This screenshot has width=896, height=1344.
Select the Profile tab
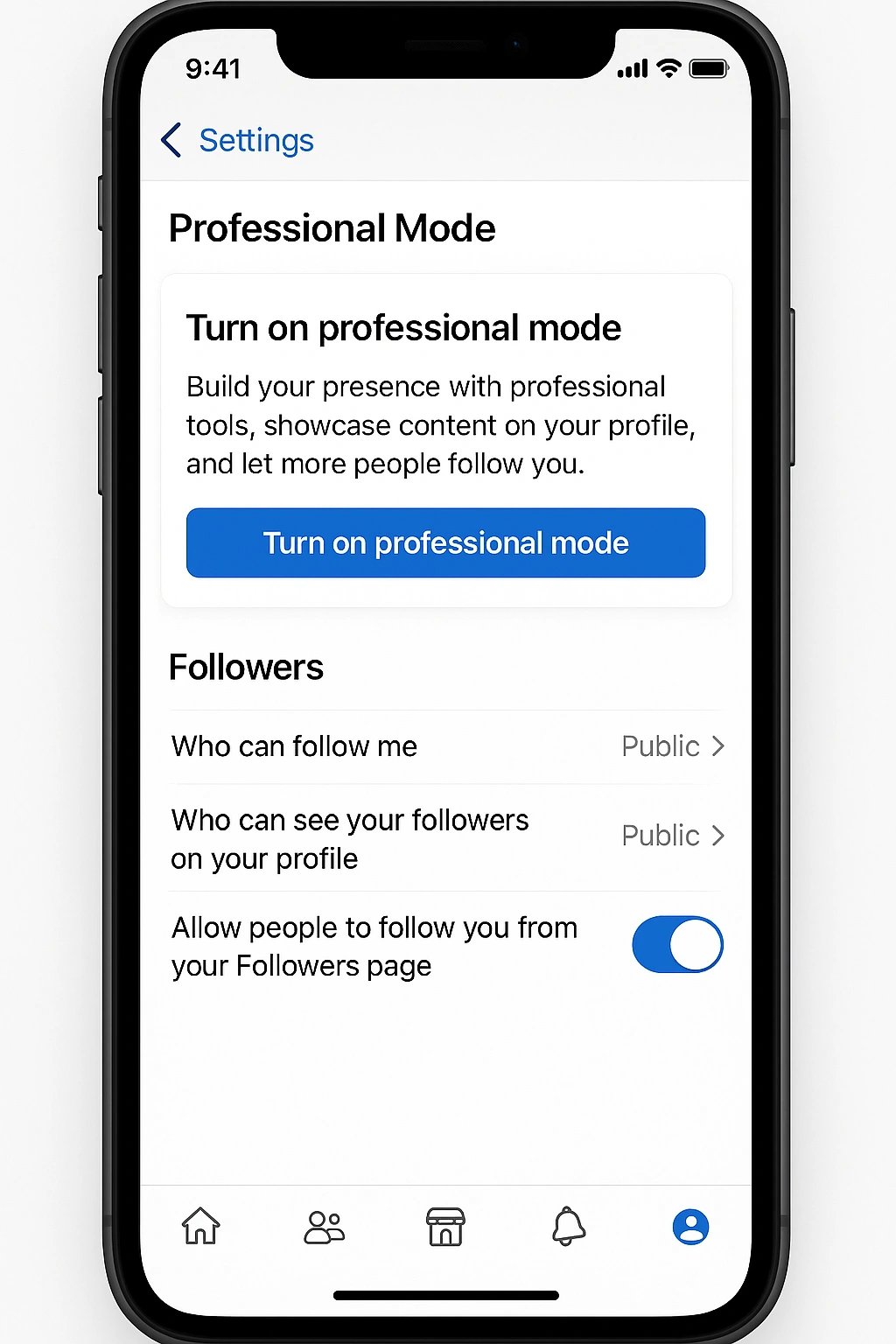tap(690, 1227)
